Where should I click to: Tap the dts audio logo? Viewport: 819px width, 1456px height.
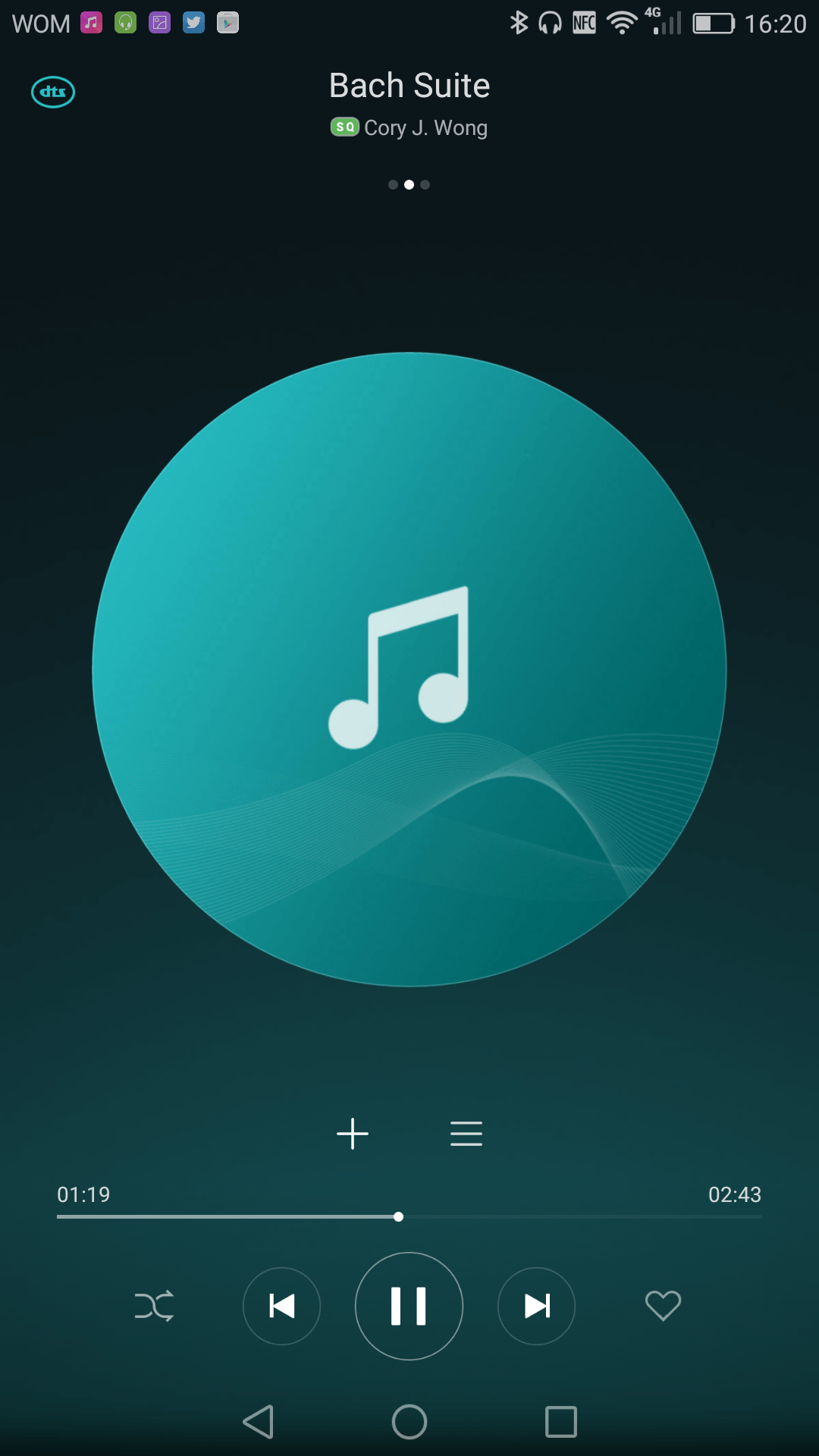pyautogui.click(x=52, y=92)
